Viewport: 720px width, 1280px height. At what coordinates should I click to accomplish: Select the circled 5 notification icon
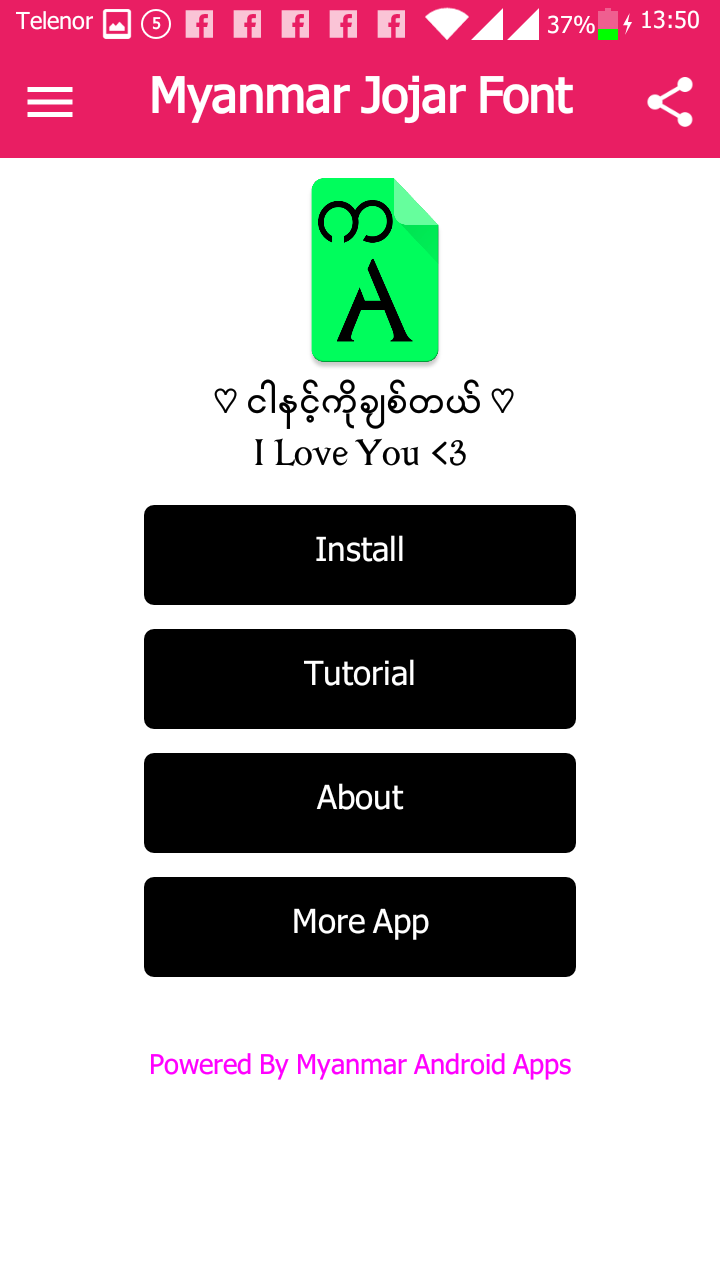(x=155, y=20)
